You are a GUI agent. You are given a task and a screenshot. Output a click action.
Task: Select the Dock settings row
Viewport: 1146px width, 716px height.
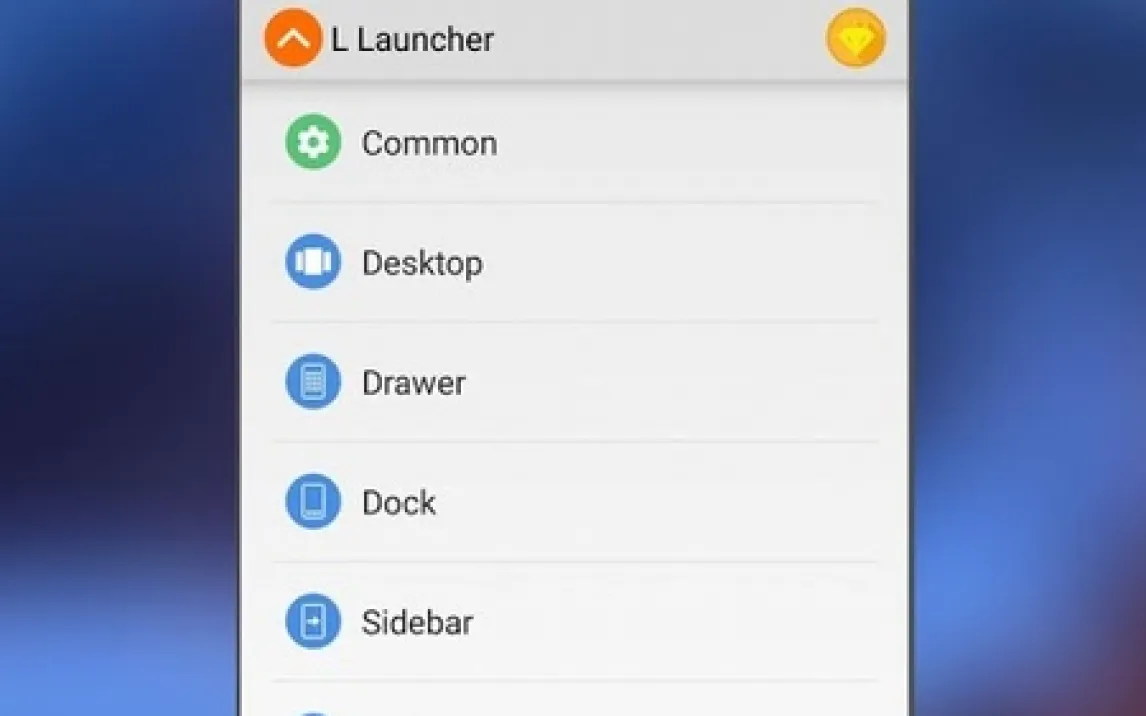398,502
